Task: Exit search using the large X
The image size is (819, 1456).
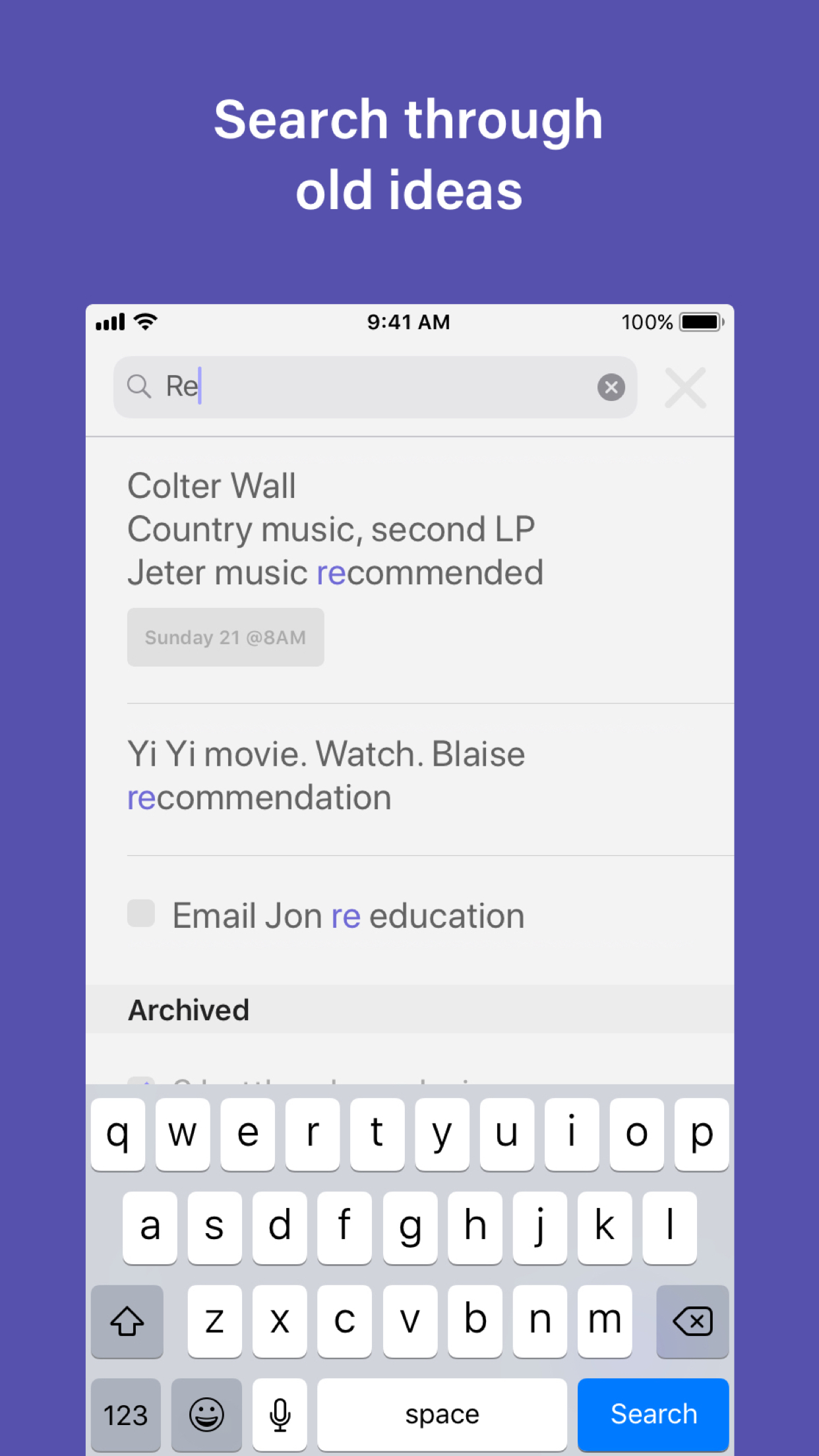Action: [686, 388]
